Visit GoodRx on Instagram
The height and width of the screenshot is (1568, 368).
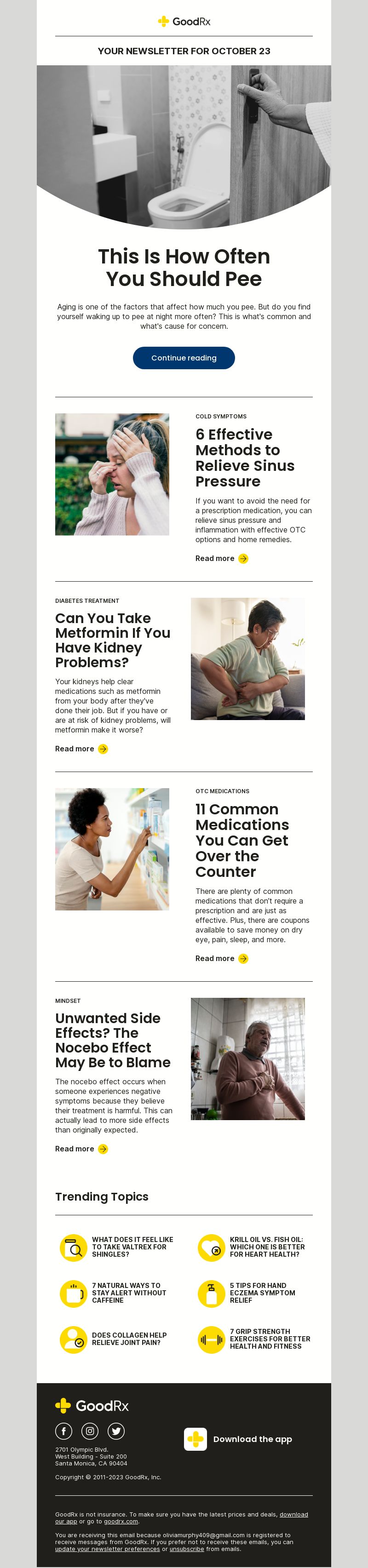[x=90, y=1431]
